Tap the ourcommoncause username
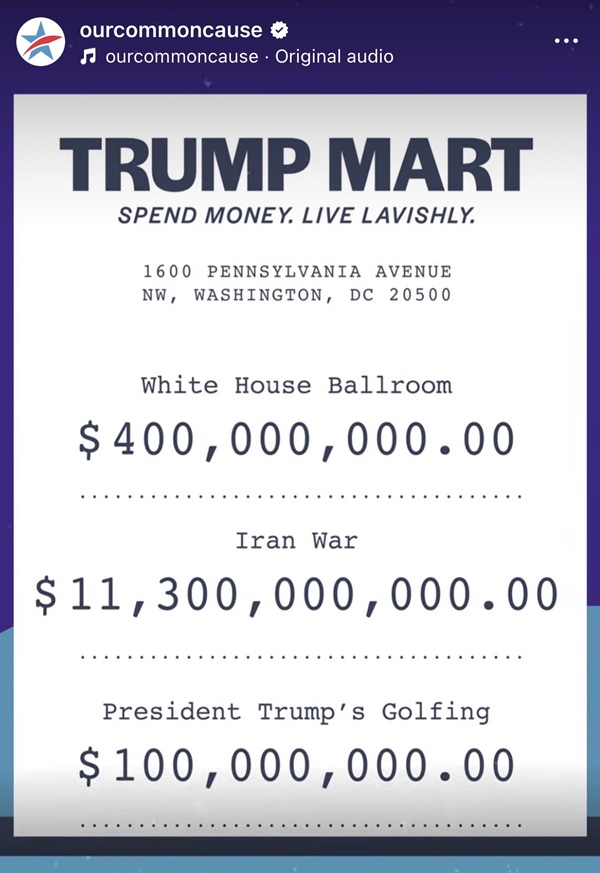Image resolution: width=600 pixels, height=873 pixels. (x=170, y=30)
